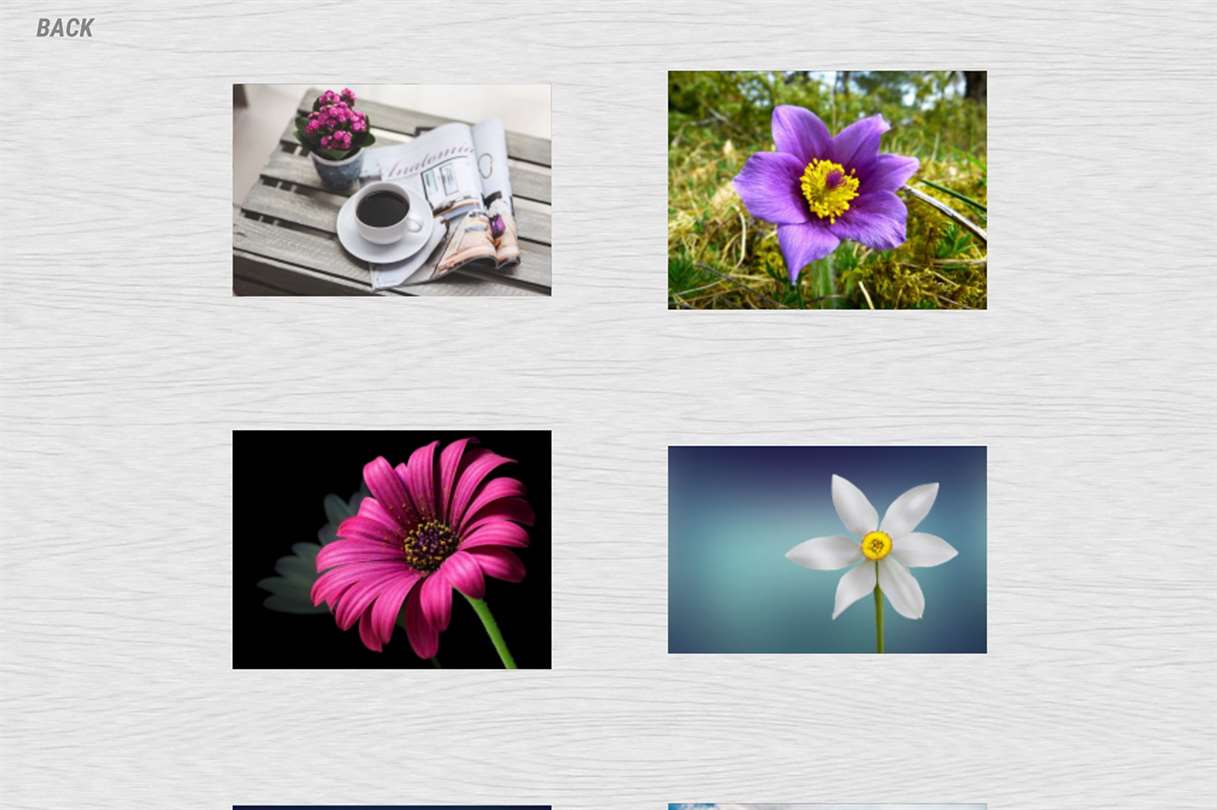Open the coffee cup and magazine picture
This screenshot has width=1217, height=810.
pos(392,190)
